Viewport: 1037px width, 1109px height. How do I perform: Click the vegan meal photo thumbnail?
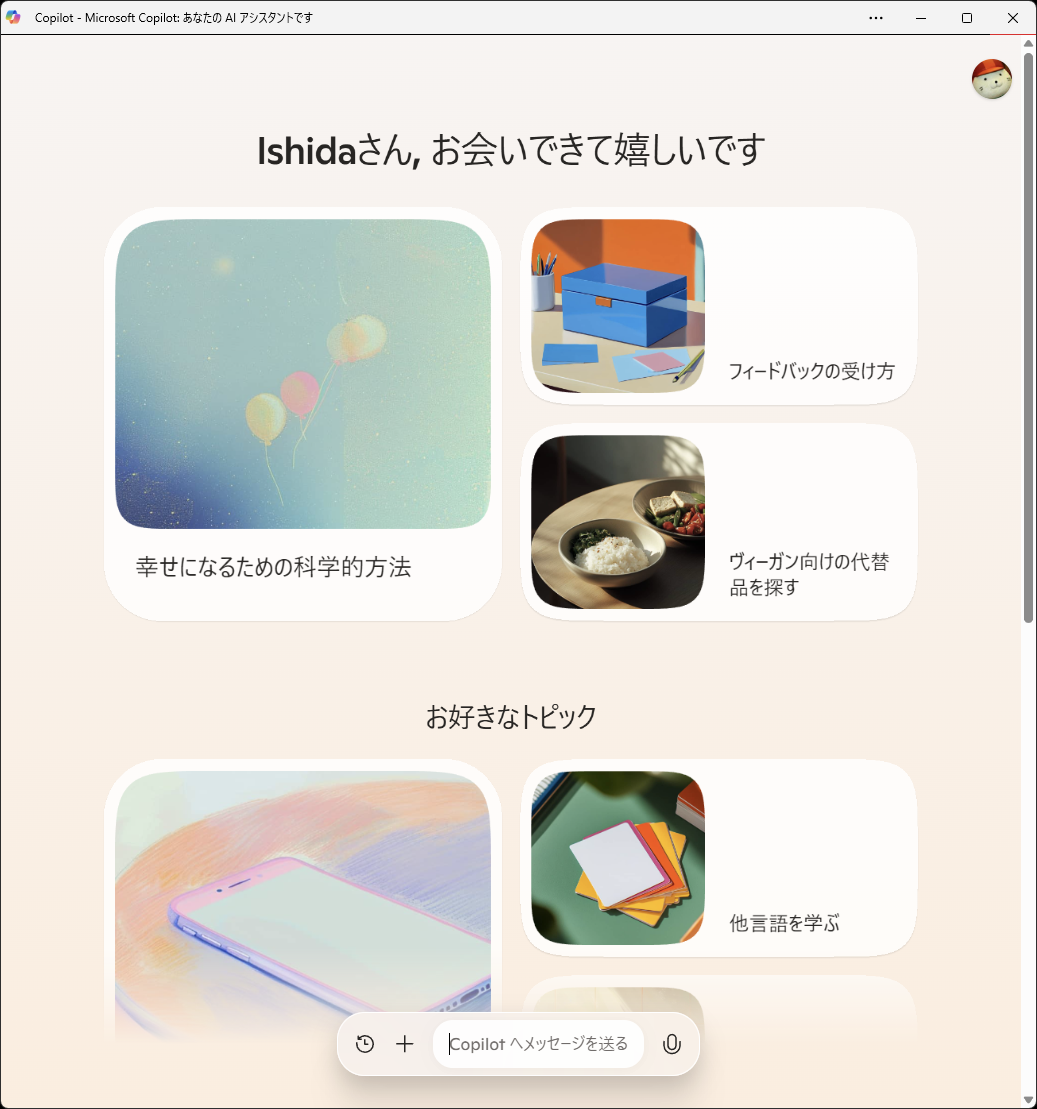click(617, 521)
